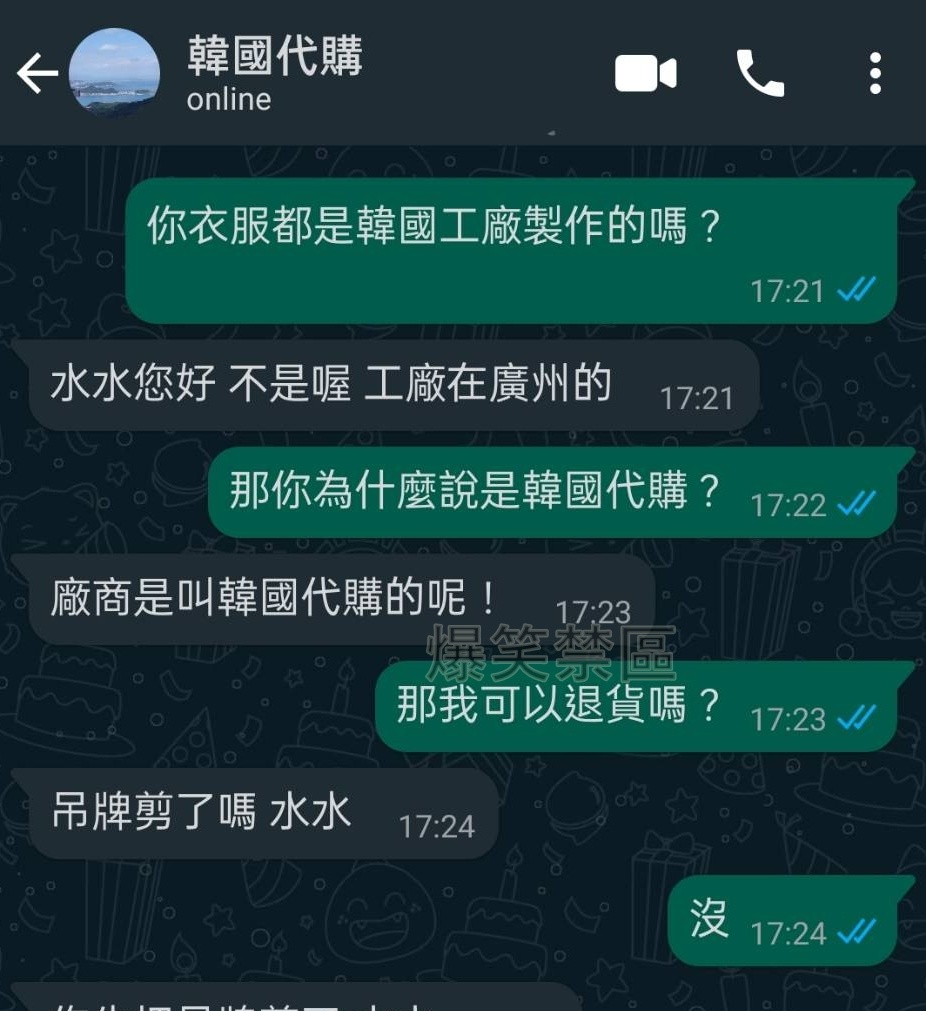Open 韓國代購 contact info from the header
Screen dimensions: 926x1011
pyautogui.click(x=274, y=72)
